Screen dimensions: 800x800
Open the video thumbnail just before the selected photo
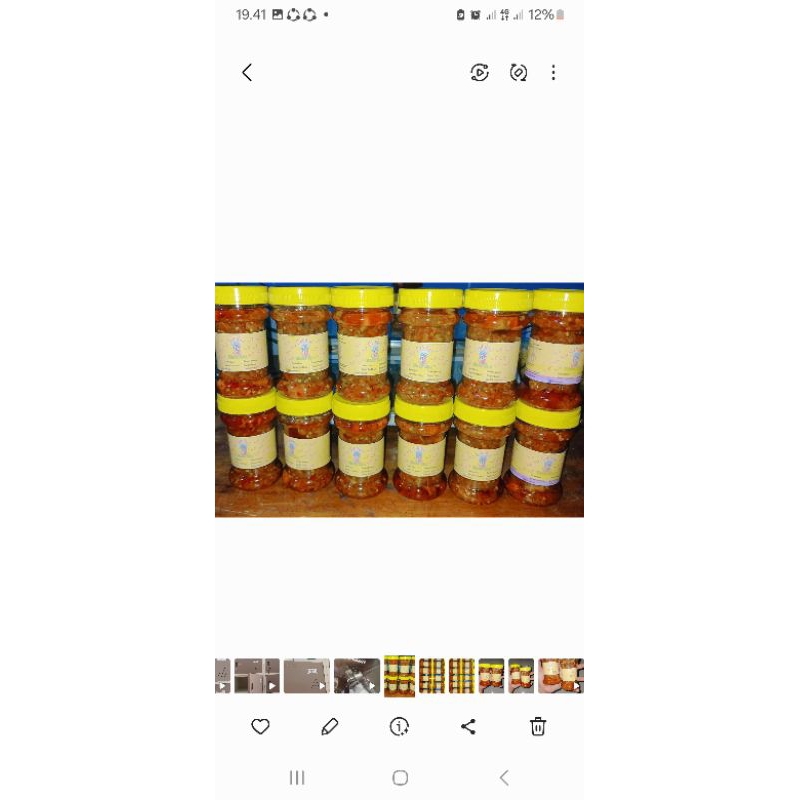click(x=356, y=675)
